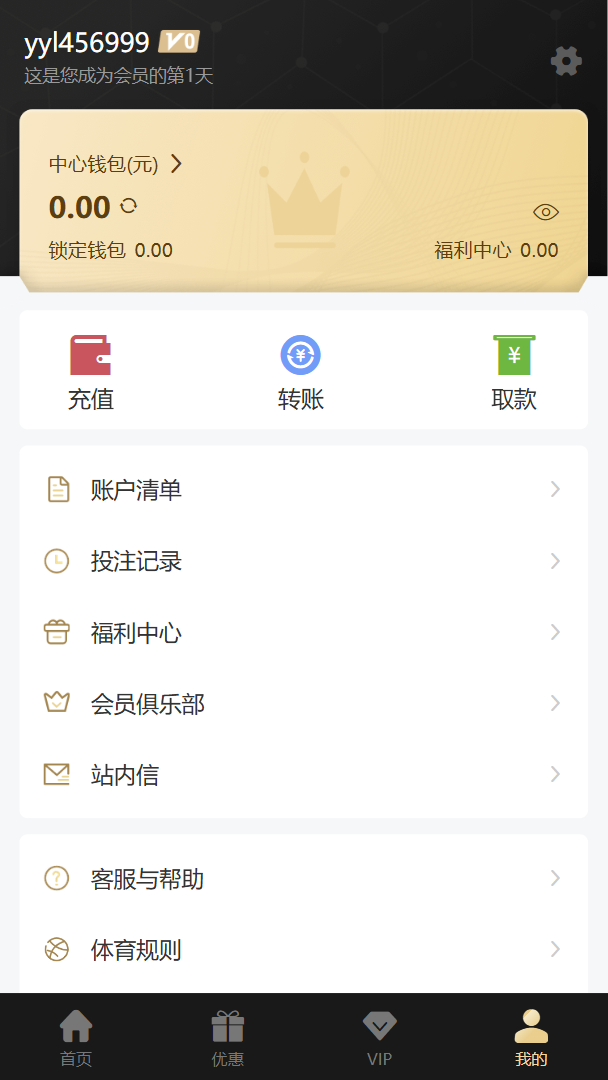Go to the VIP tab
608x1080 pixels.
(379, 1037)
